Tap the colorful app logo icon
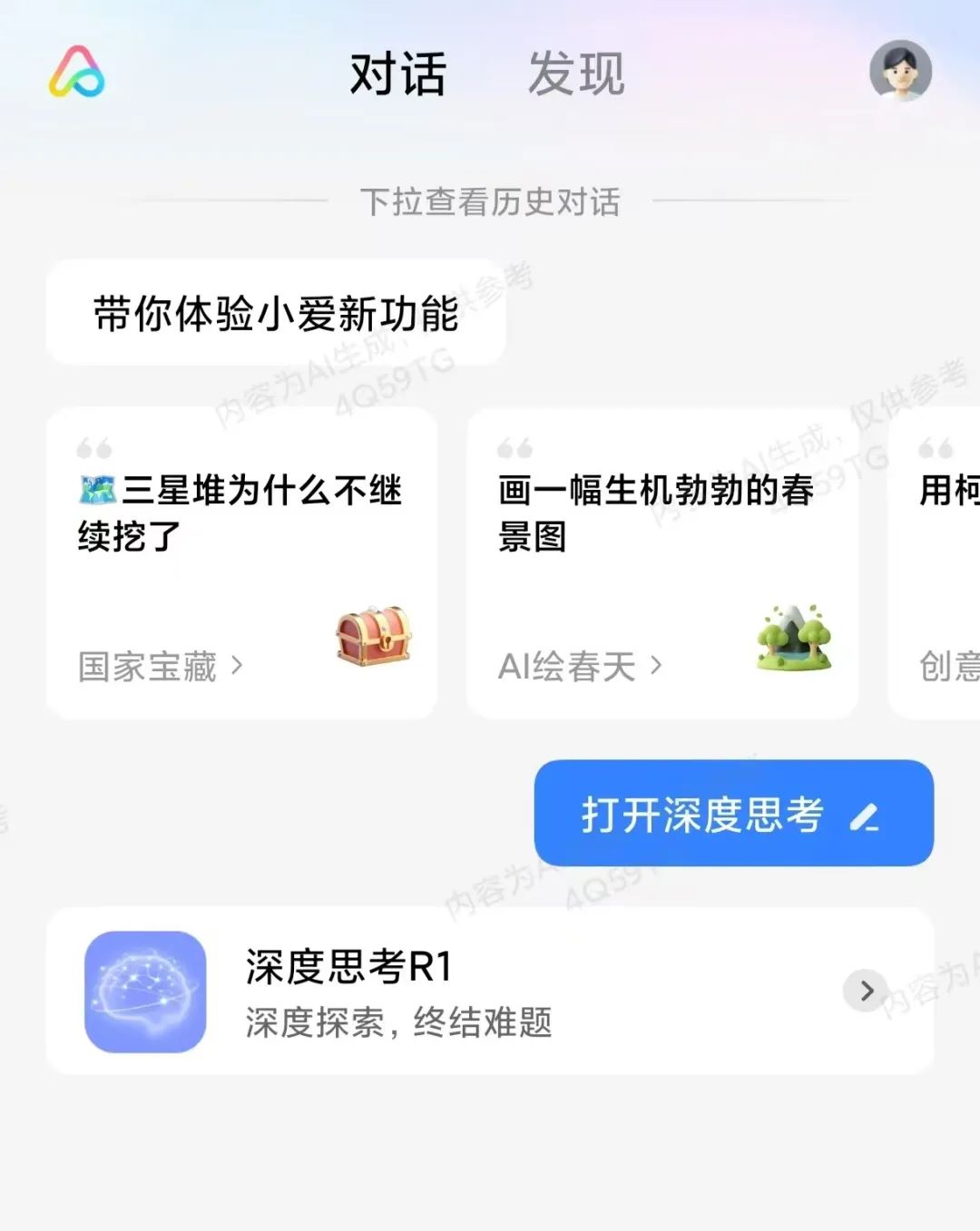 77,72
